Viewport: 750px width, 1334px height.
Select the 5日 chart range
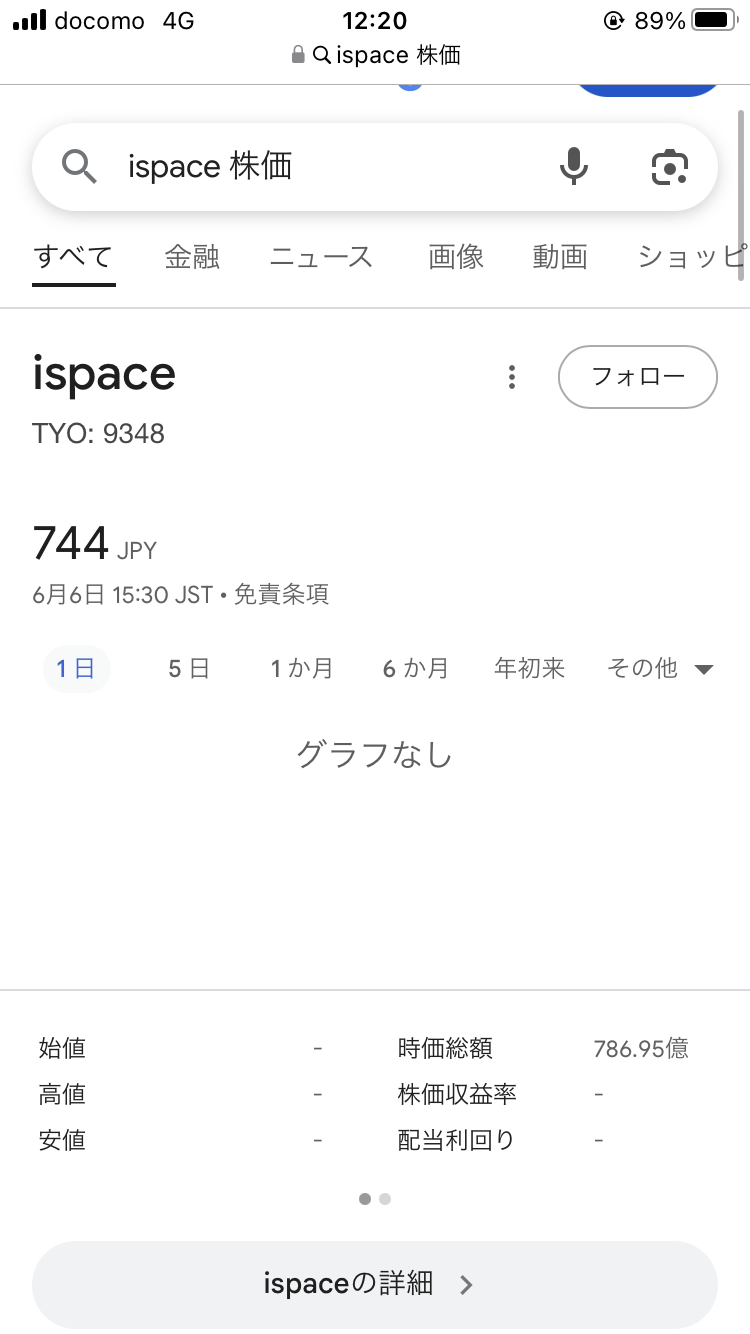pyautogui.click(x=189, y=669)
